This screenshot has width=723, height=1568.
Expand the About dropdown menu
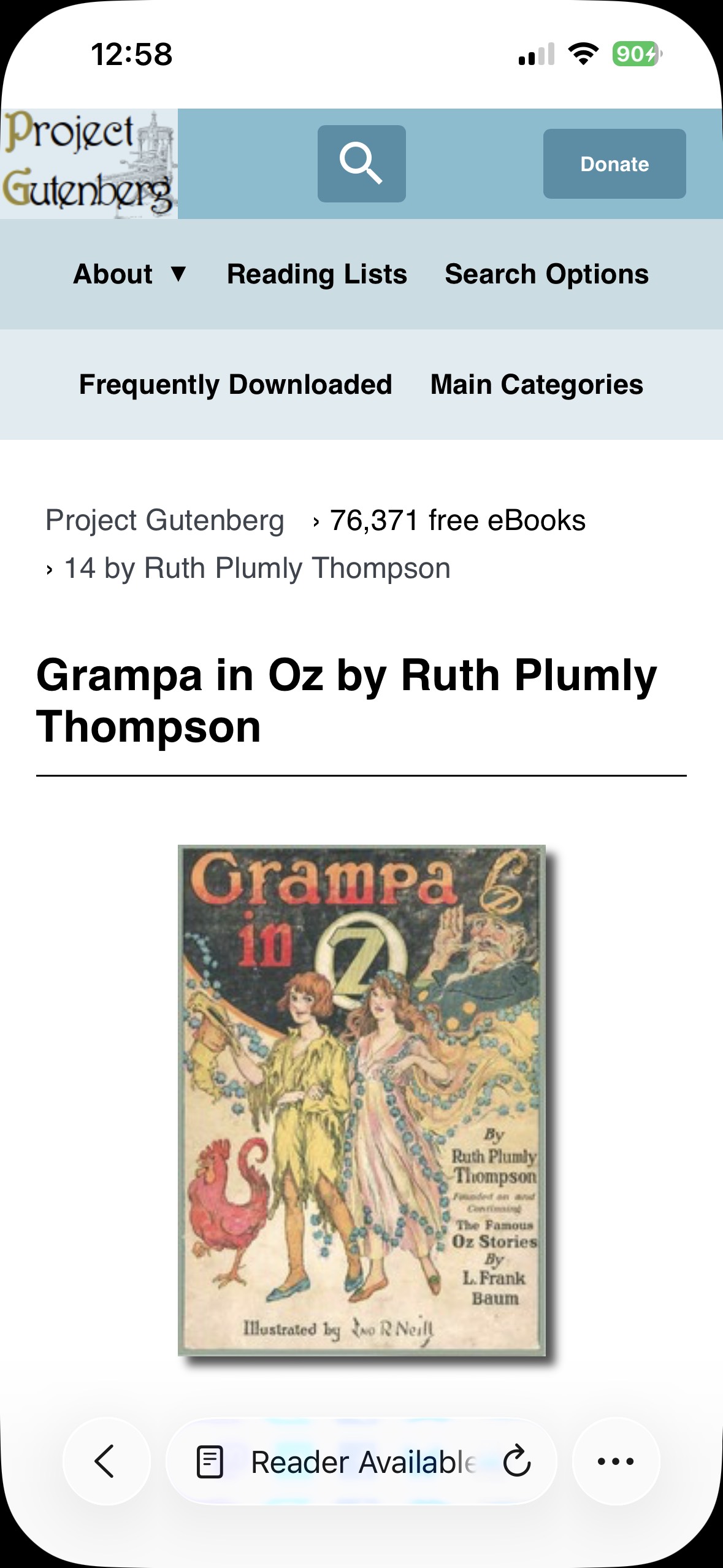[x=129, y=274]
